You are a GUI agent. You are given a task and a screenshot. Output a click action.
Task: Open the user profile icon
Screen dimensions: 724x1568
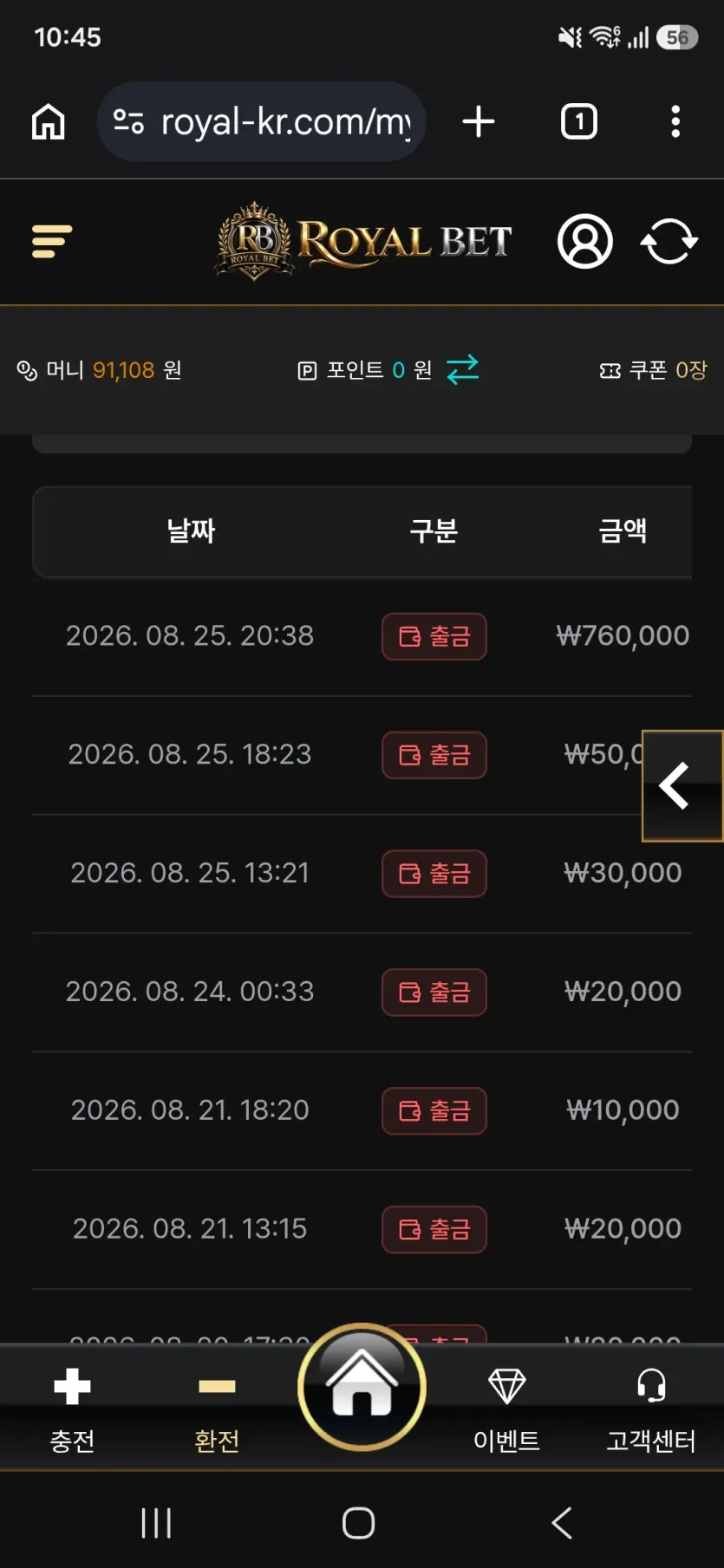[585, 241]
